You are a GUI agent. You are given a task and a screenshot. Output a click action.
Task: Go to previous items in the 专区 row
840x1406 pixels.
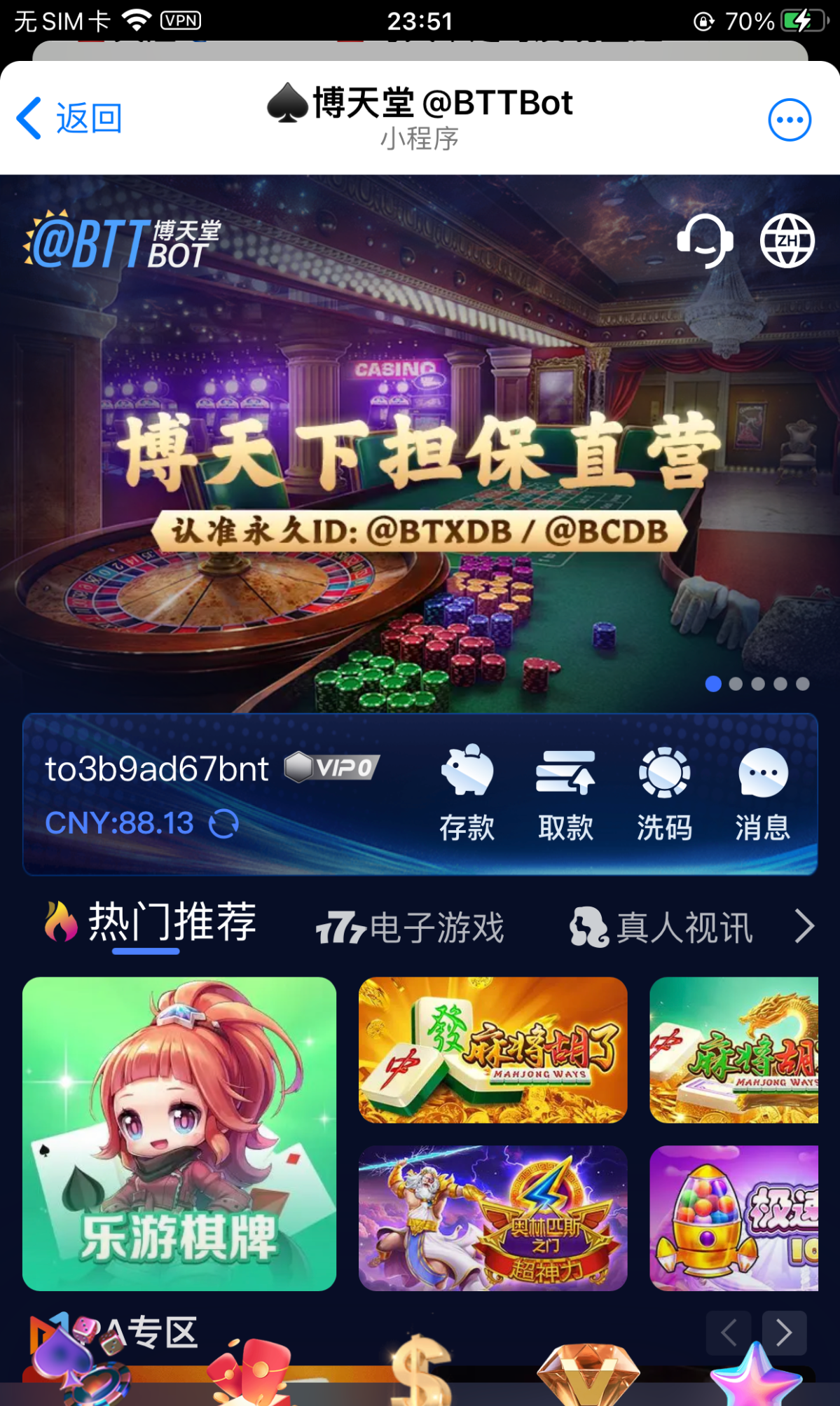[729, 1332]
